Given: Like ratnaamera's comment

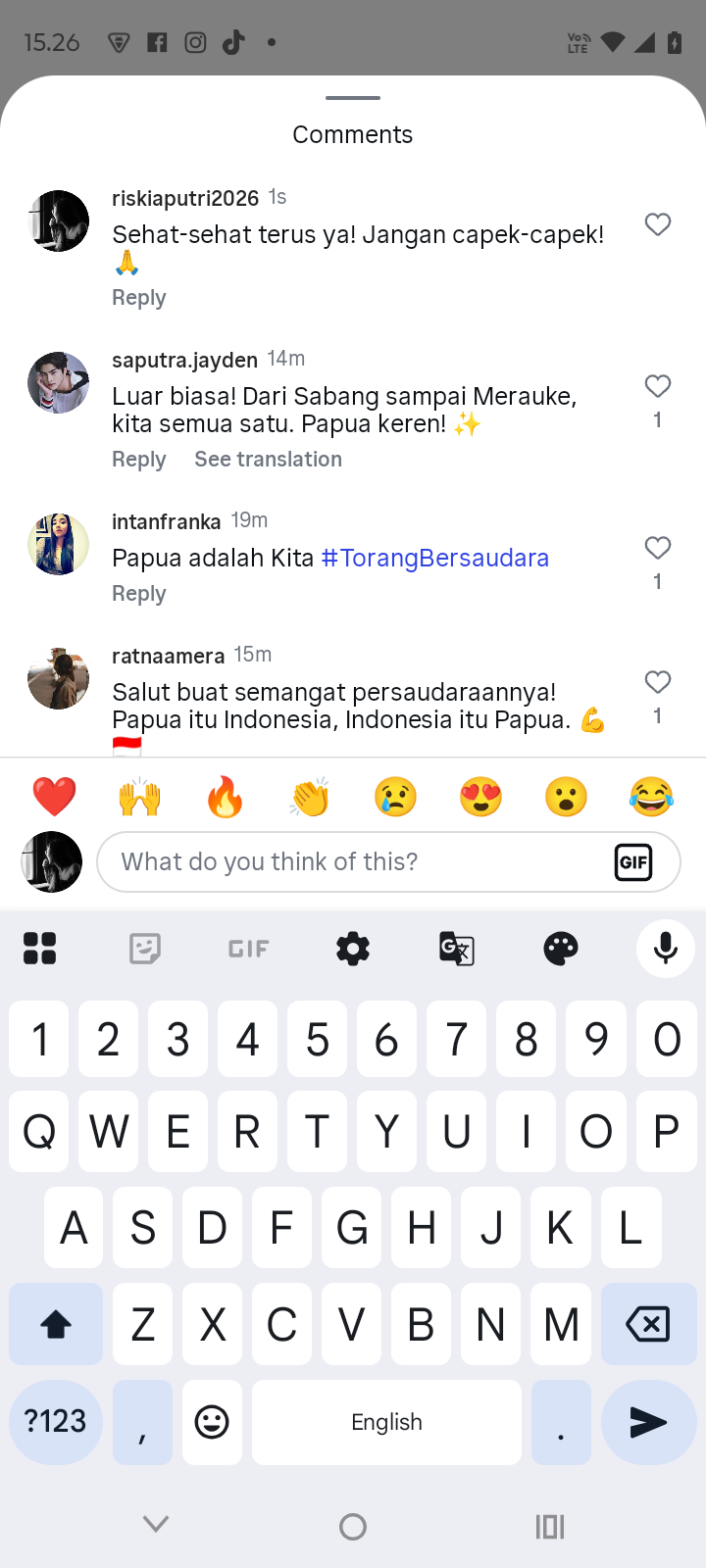Looking at the screenshot, I should tap(658, 682).
